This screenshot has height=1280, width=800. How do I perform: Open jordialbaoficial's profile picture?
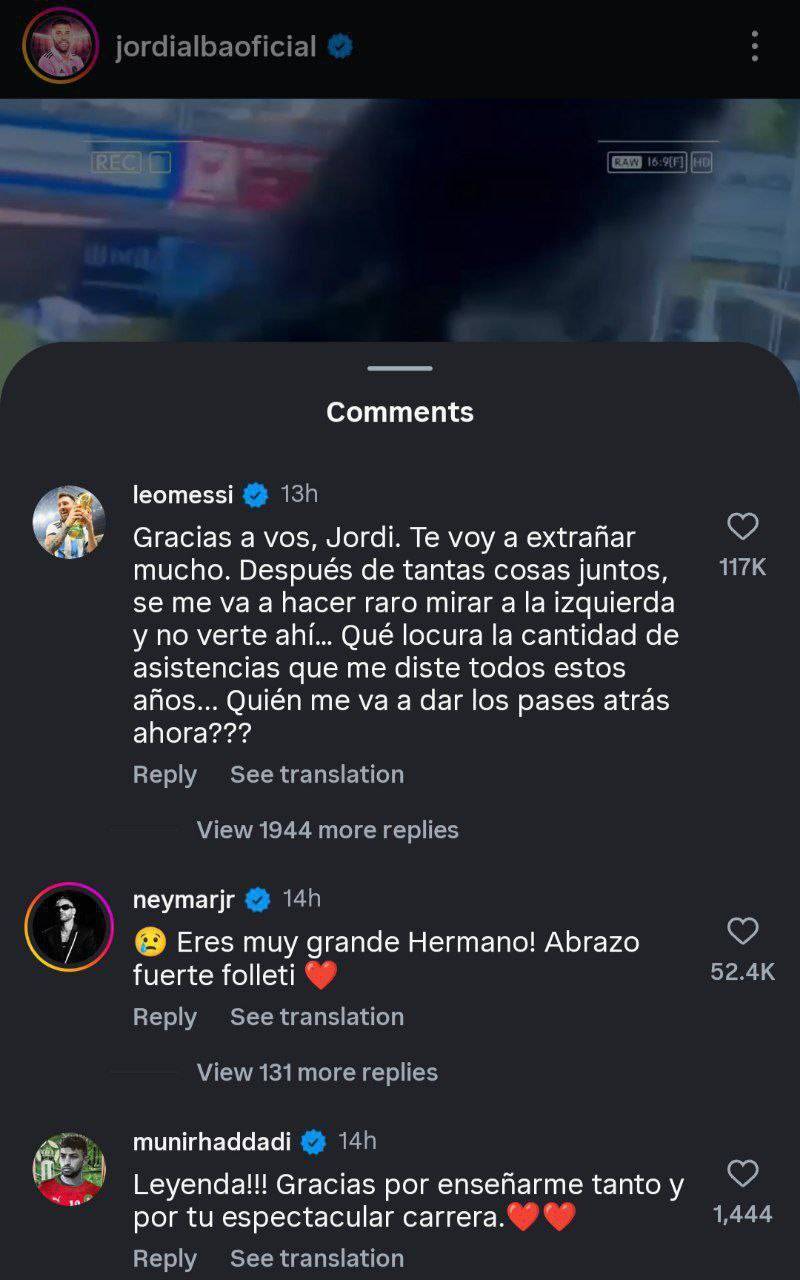click(x=60, y=46)
